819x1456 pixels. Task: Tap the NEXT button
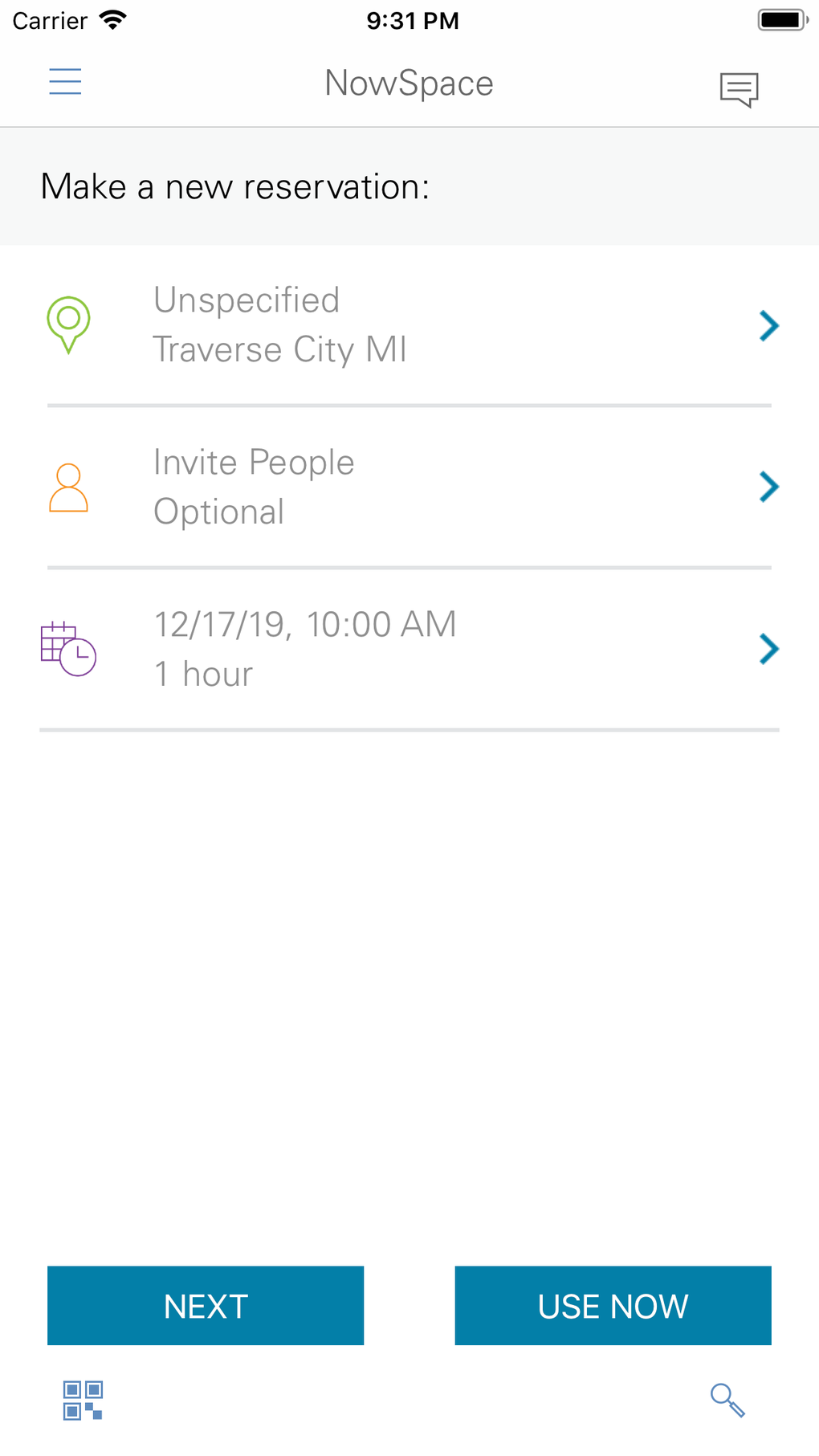206,1306
